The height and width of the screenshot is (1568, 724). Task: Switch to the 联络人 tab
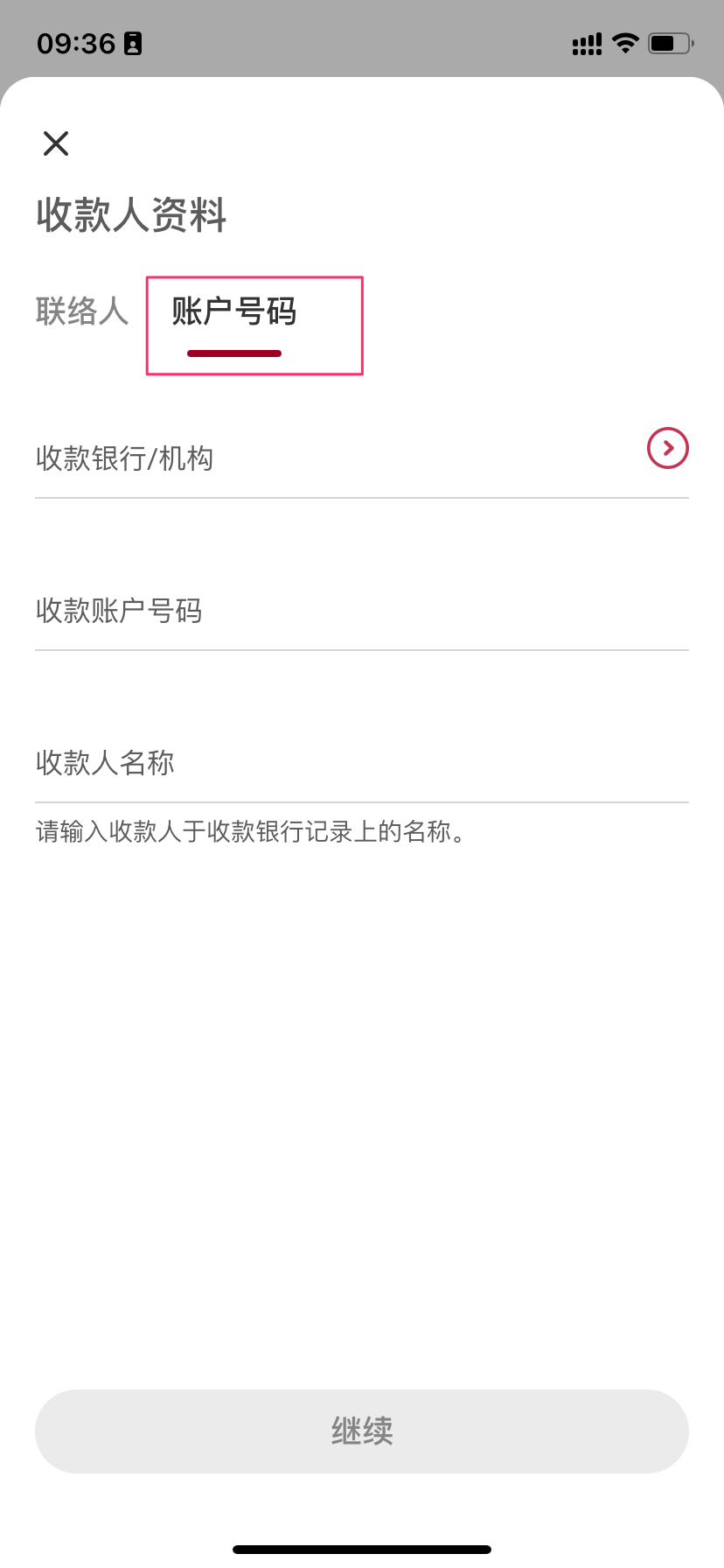82,311
